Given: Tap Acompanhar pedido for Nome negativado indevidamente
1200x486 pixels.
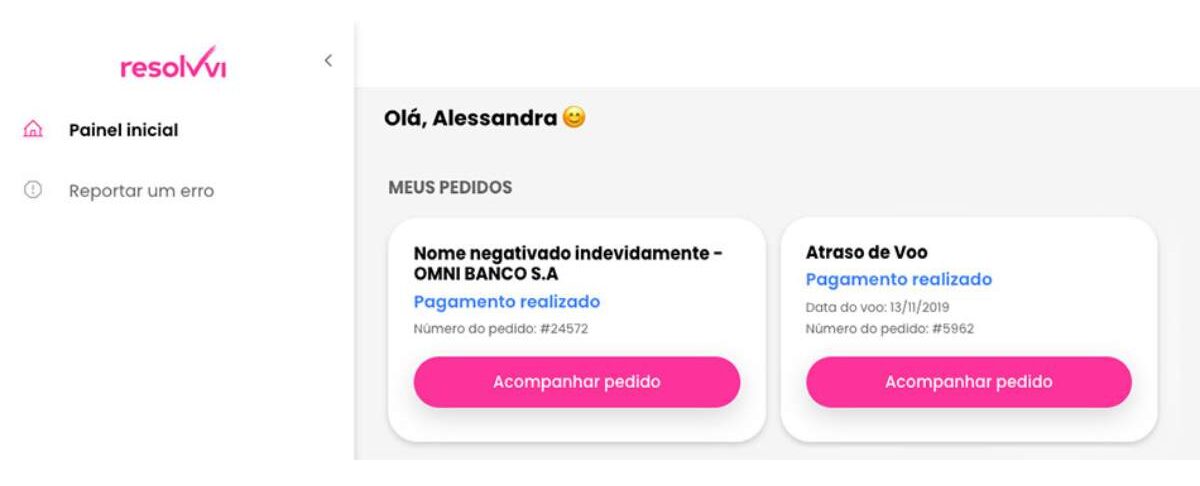Looking at the screenshot, I should coord(576,382).
